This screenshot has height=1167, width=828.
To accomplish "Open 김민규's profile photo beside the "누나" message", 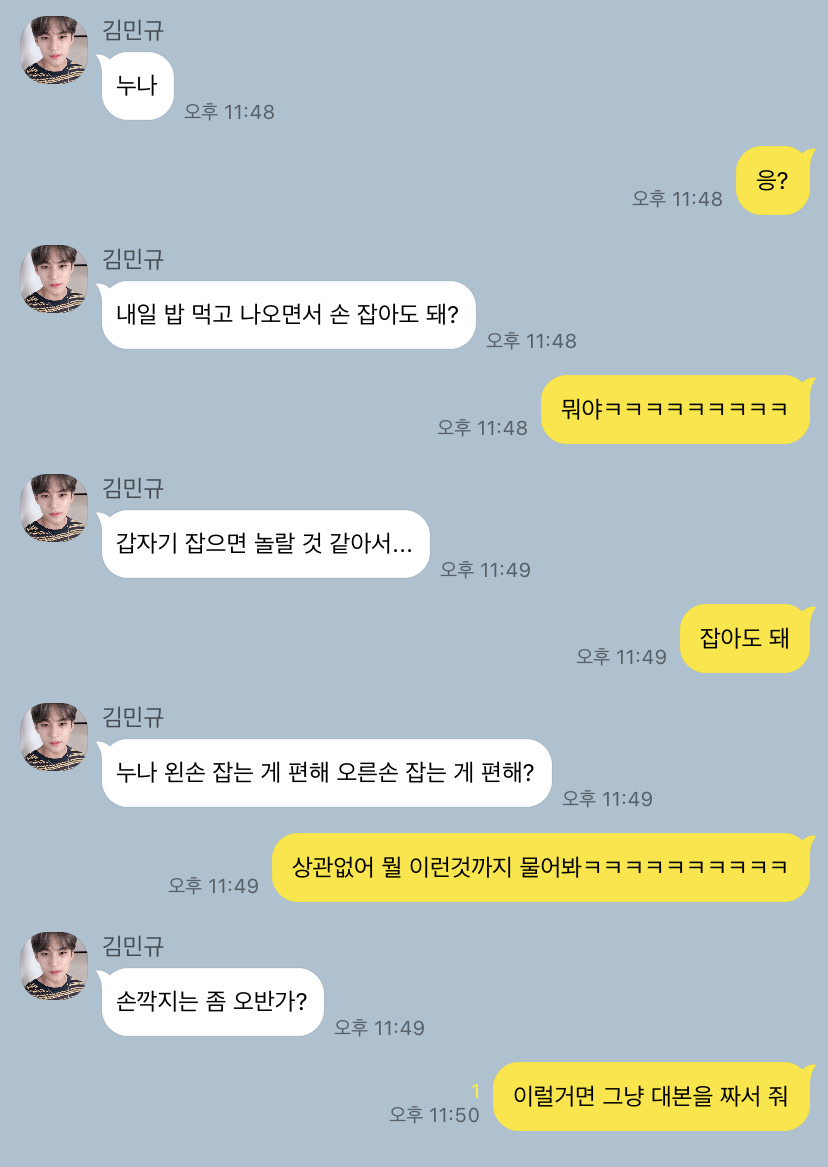I will pyautogui.click(x=55, y=50).
